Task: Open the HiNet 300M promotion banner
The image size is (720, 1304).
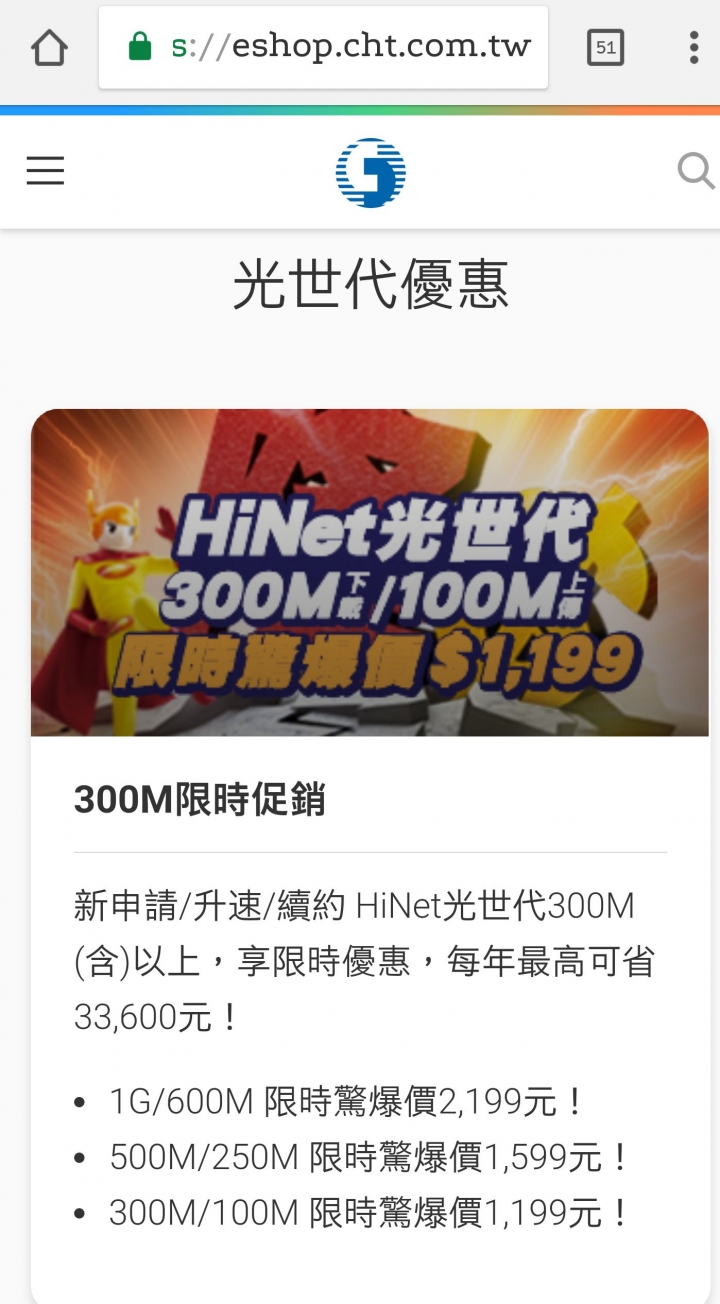Action: 370,572
